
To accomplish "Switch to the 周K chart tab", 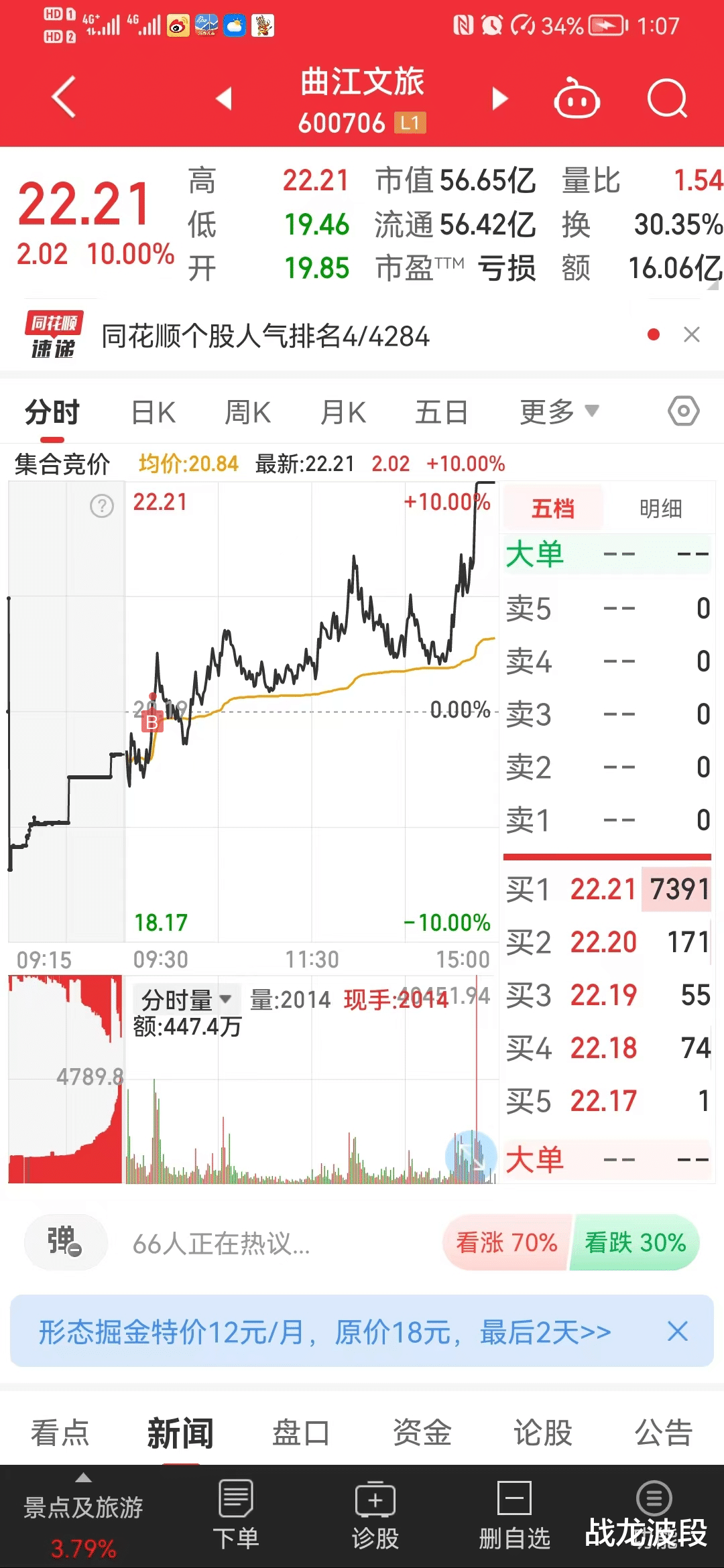I will (248, 412).
